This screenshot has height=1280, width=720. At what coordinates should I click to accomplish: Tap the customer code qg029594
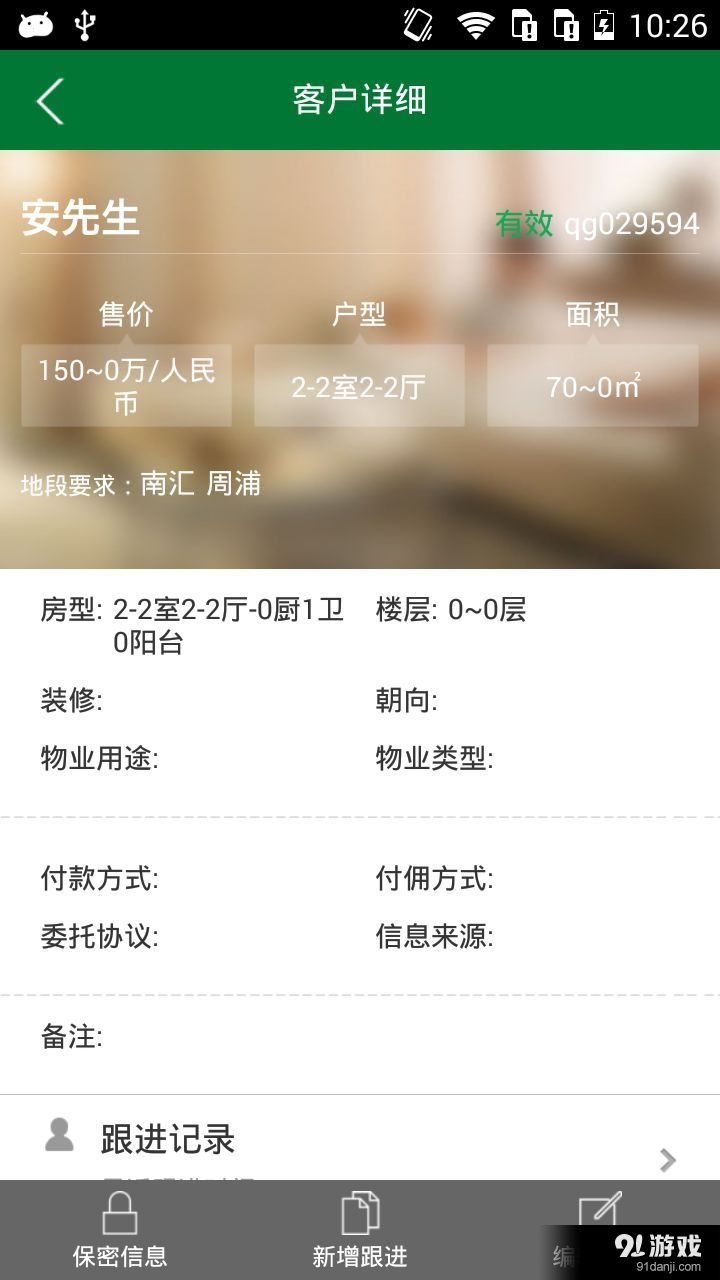[632, 224]
